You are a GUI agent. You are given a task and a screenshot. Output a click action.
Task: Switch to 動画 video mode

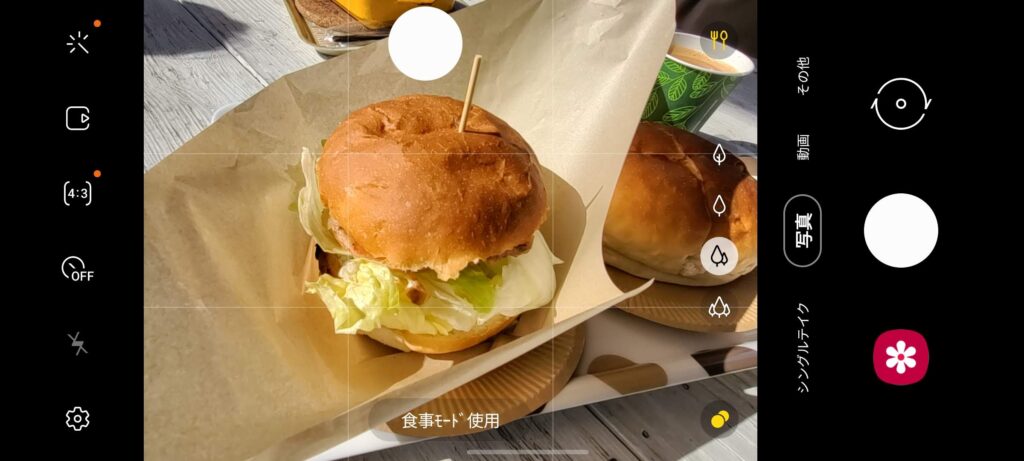click(803, 148)
